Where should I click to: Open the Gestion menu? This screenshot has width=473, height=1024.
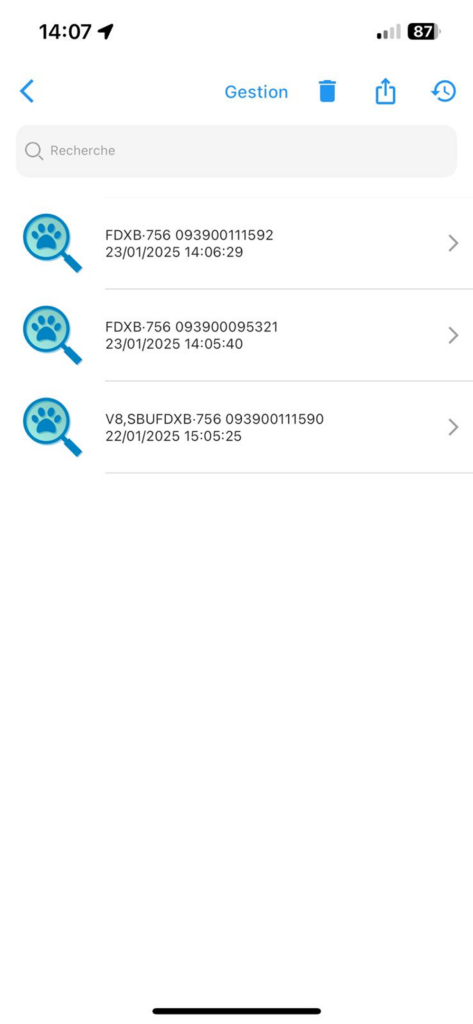click(x=256, y=92)
